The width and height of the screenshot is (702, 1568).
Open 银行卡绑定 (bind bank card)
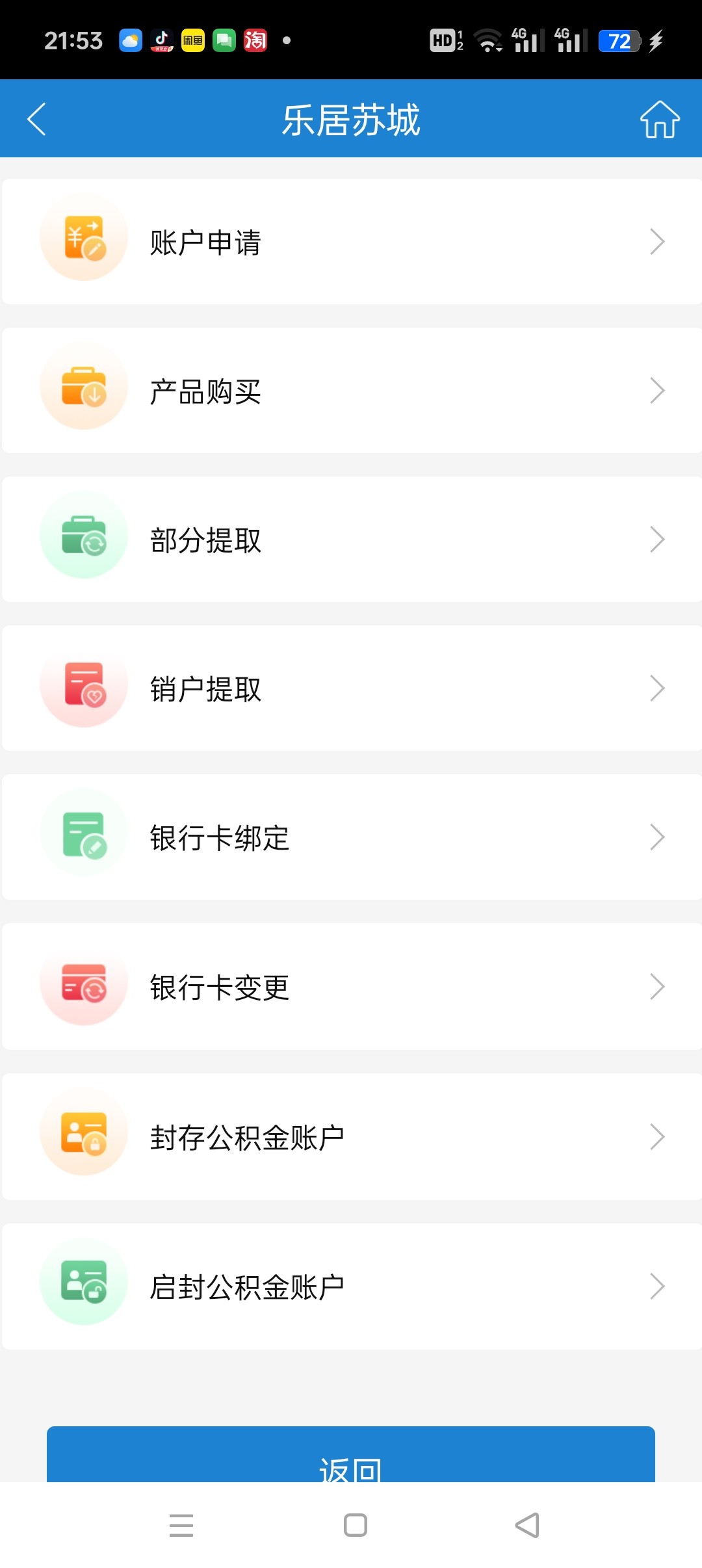pos(351,837)
